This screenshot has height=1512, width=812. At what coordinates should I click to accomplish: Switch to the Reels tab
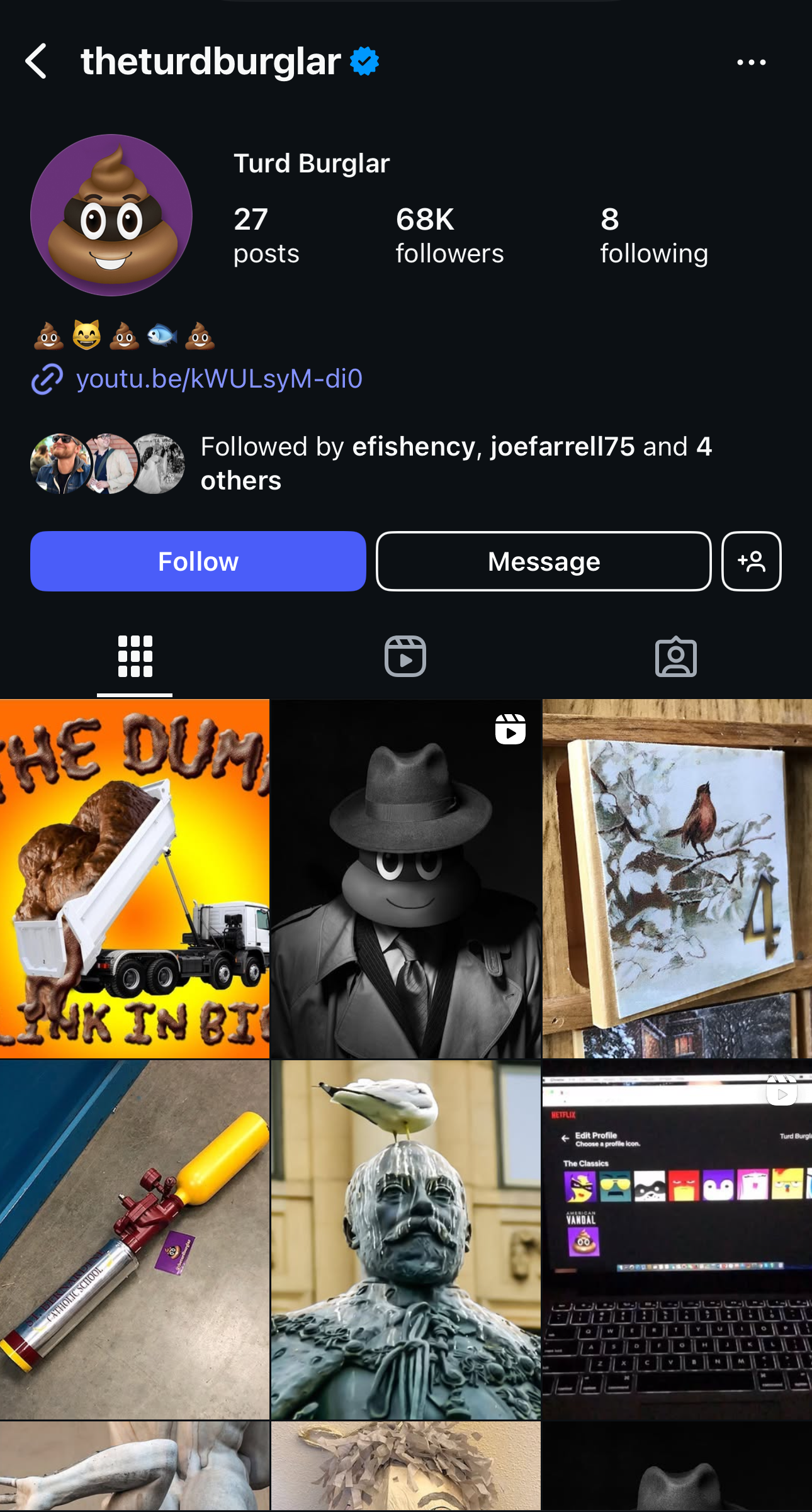click(405, 656)
